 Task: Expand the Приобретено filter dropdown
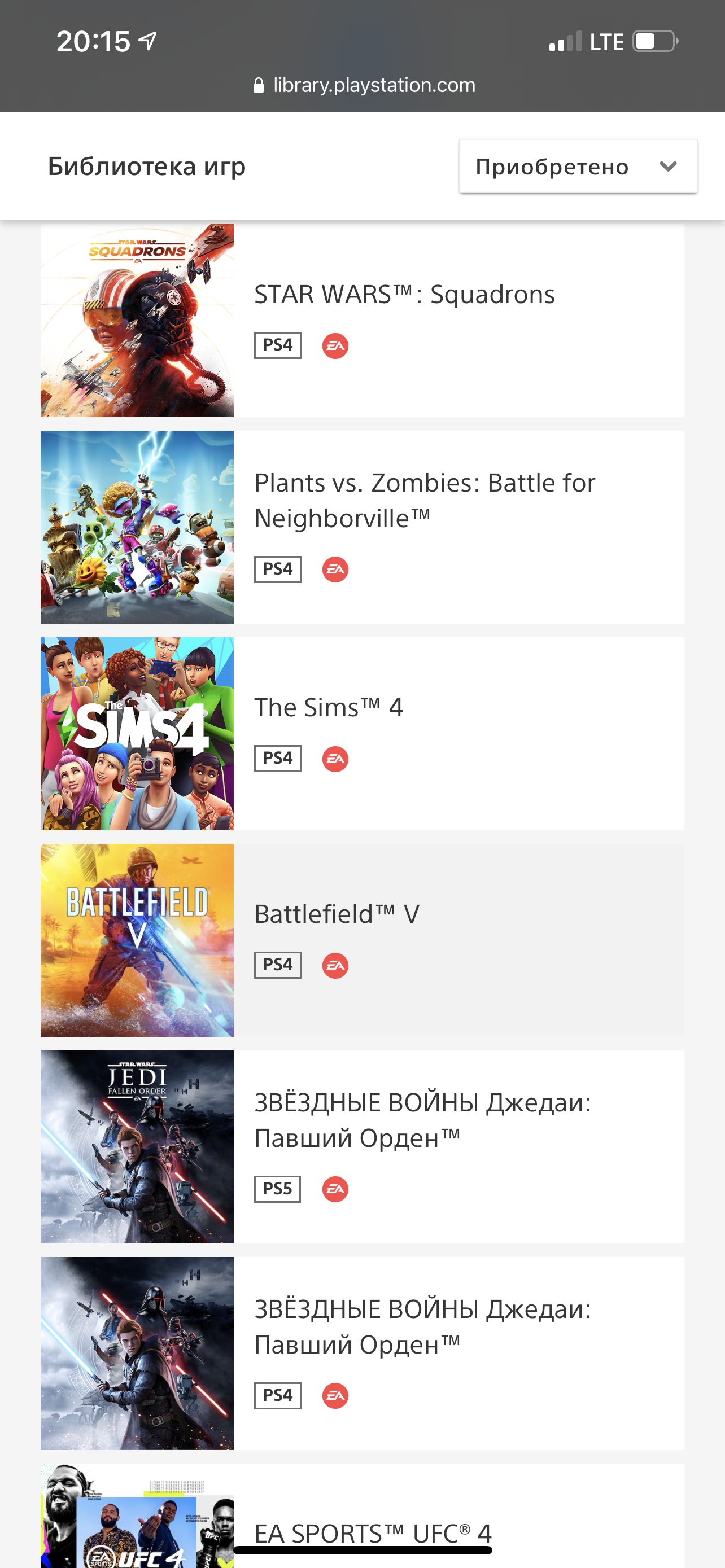tap(578, 166)
